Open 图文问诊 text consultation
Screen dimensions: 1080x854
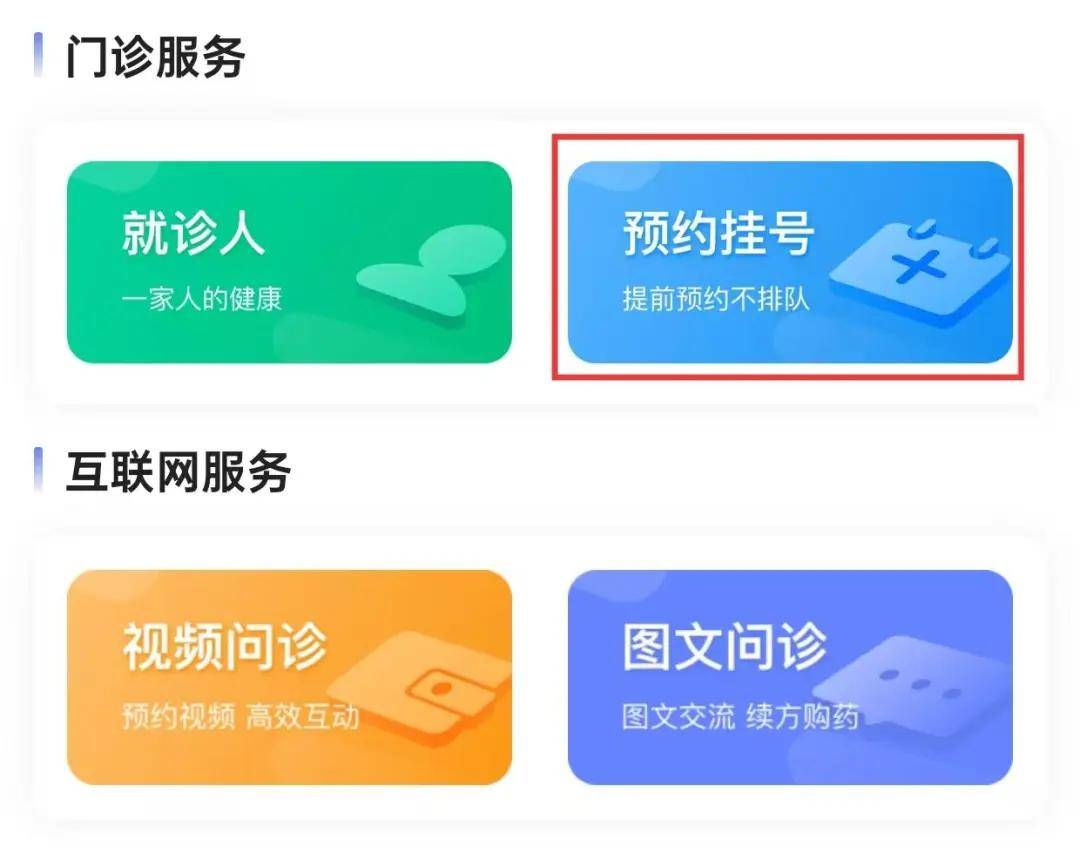click(790, 677)
